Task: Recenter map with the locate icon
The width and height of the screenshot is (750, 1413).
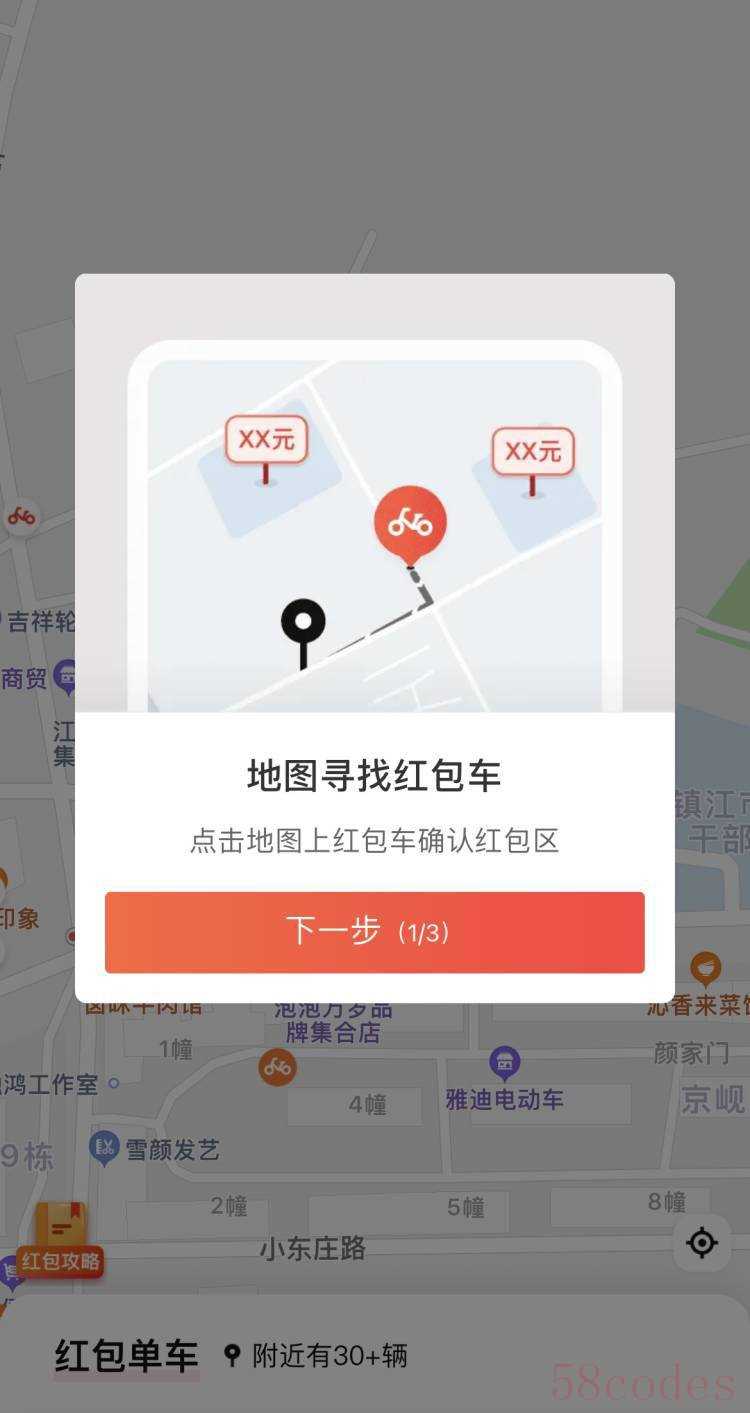Action: (702, 1243)
